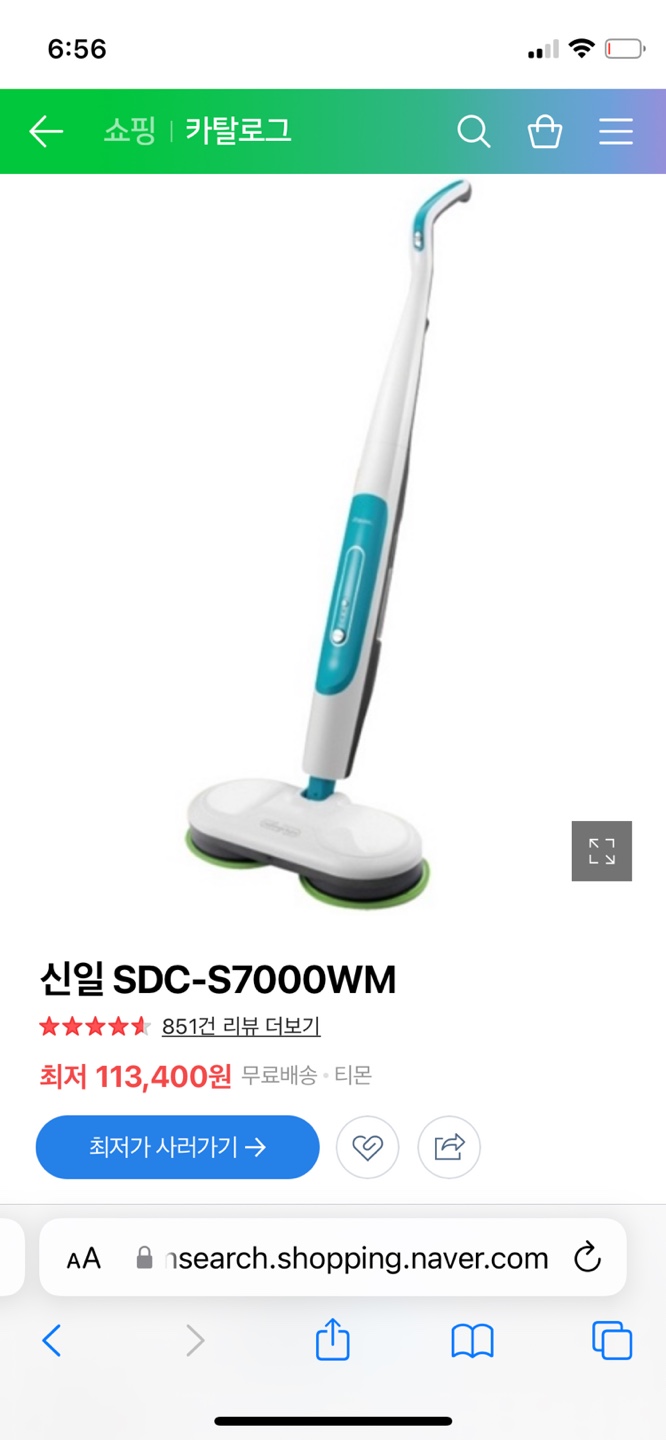Reload the page

[587, 1257]
